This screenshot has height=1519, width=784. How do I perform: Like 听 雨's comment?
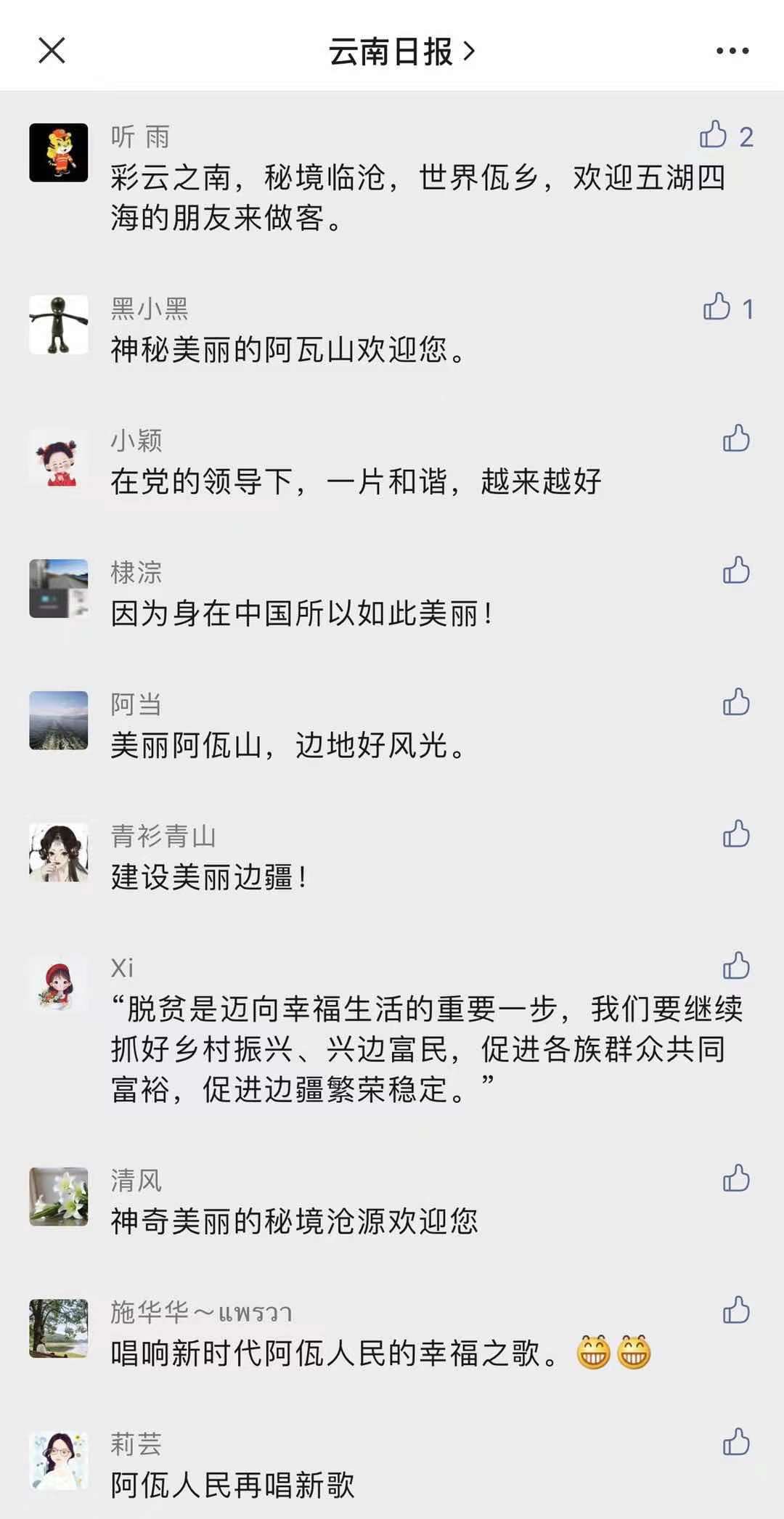(714, 135)
